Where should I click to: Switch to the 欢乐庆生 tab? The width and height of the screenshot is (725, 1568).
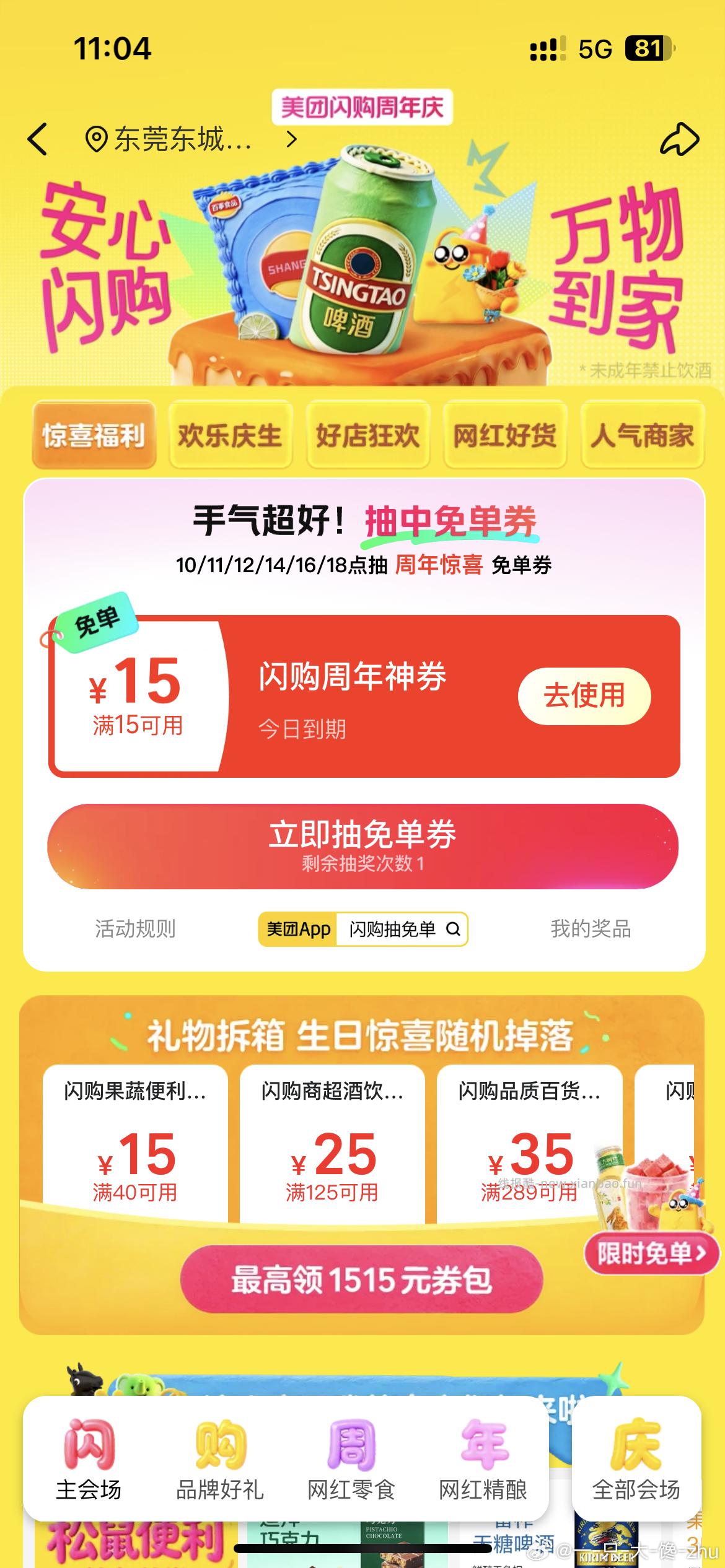231,435
